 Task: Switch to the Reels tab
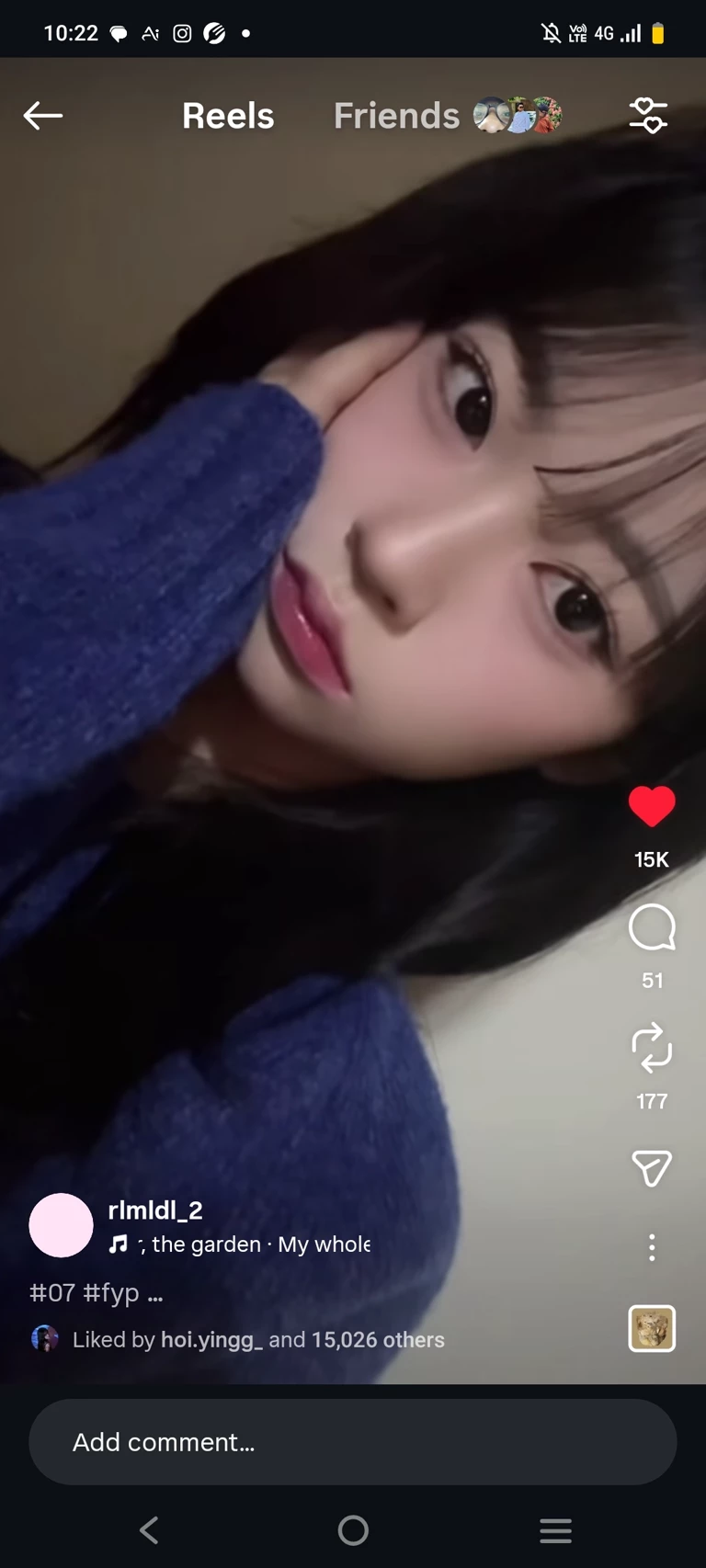(x=228, y=116)
